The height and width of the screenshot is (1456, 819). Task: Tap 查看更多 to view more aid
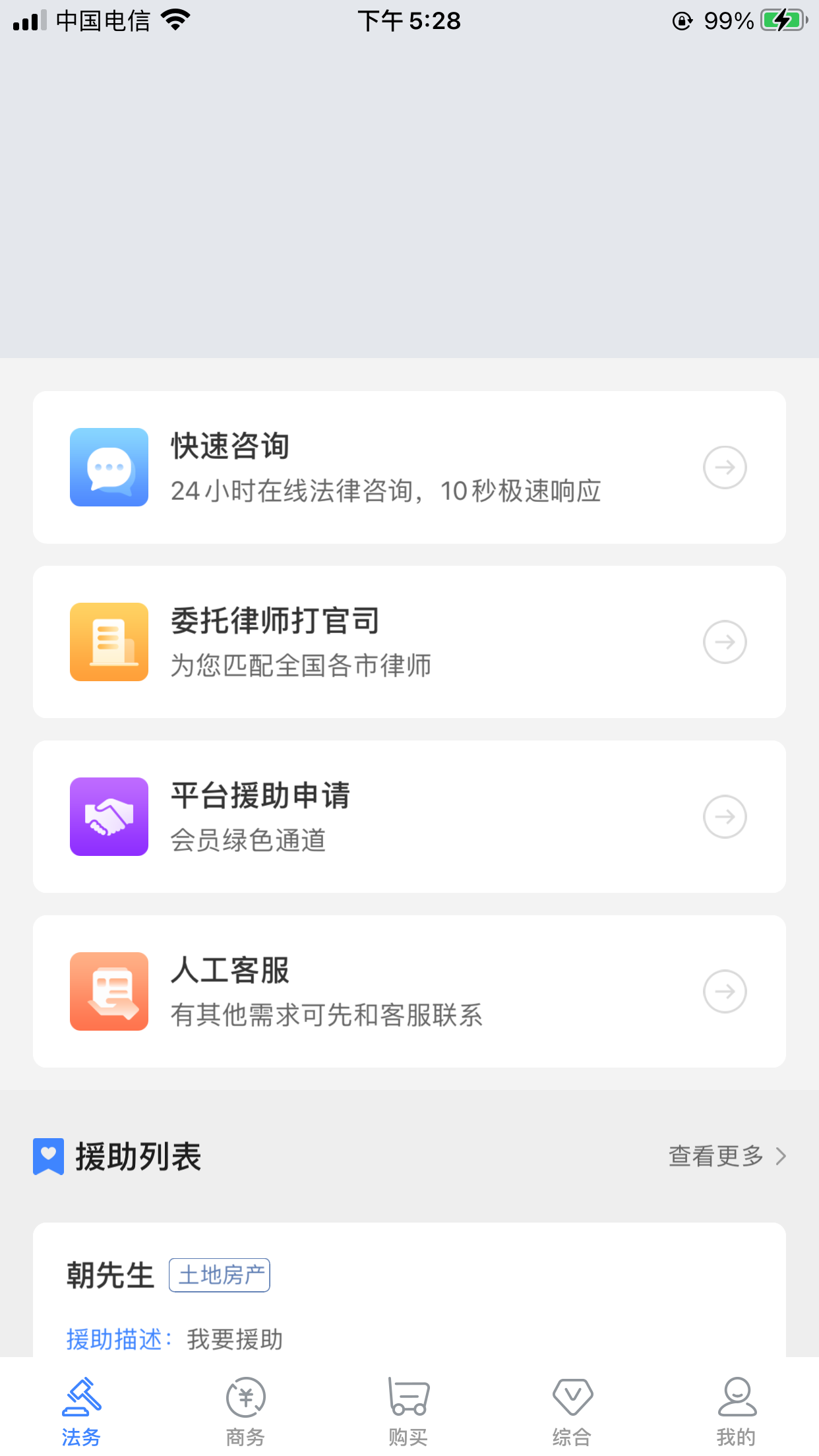click(727, 1156)
